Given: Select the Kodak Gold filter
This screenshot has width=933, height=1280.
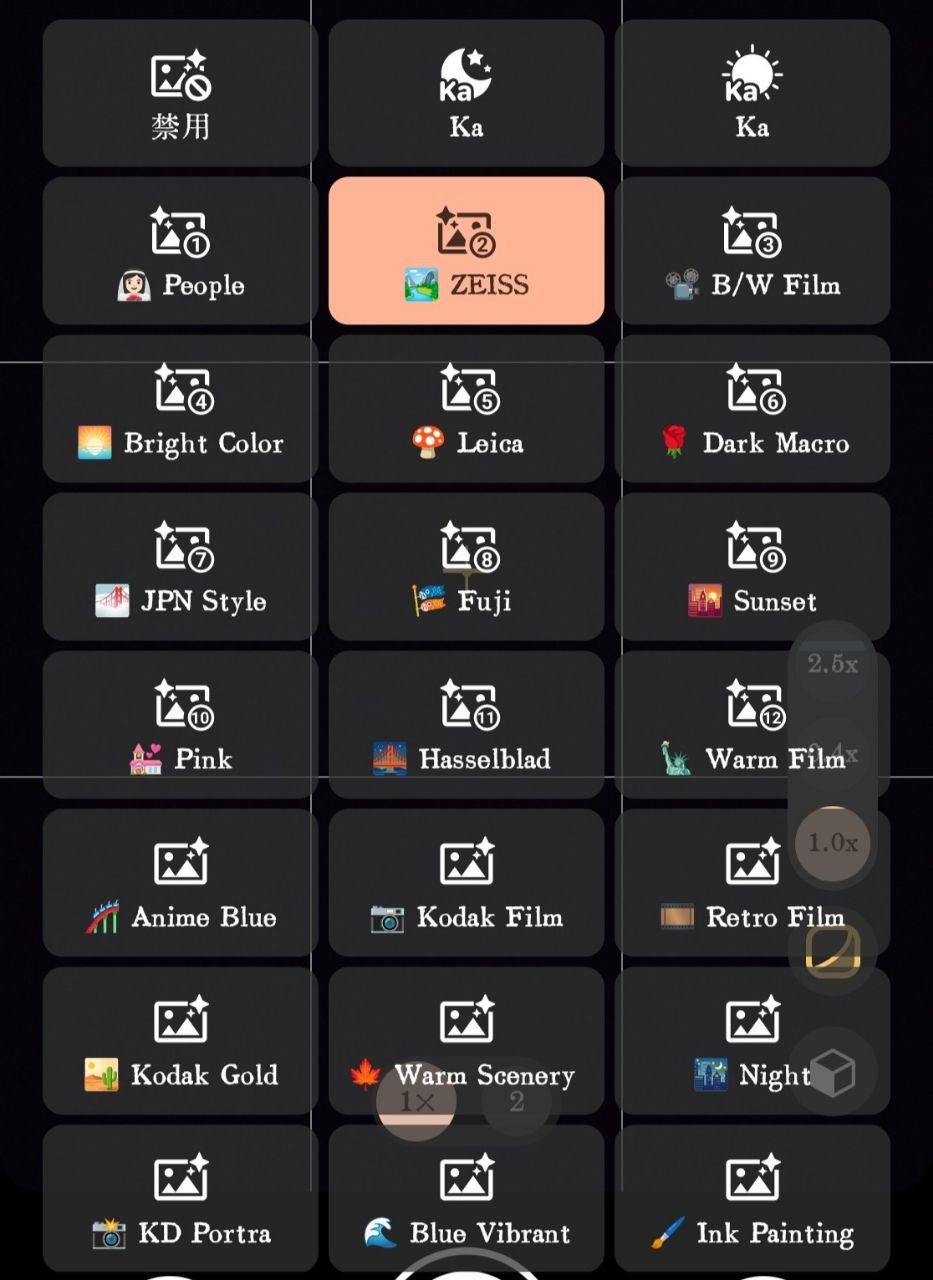Looking at the screenshot, I should click(x=180, y=1041).
